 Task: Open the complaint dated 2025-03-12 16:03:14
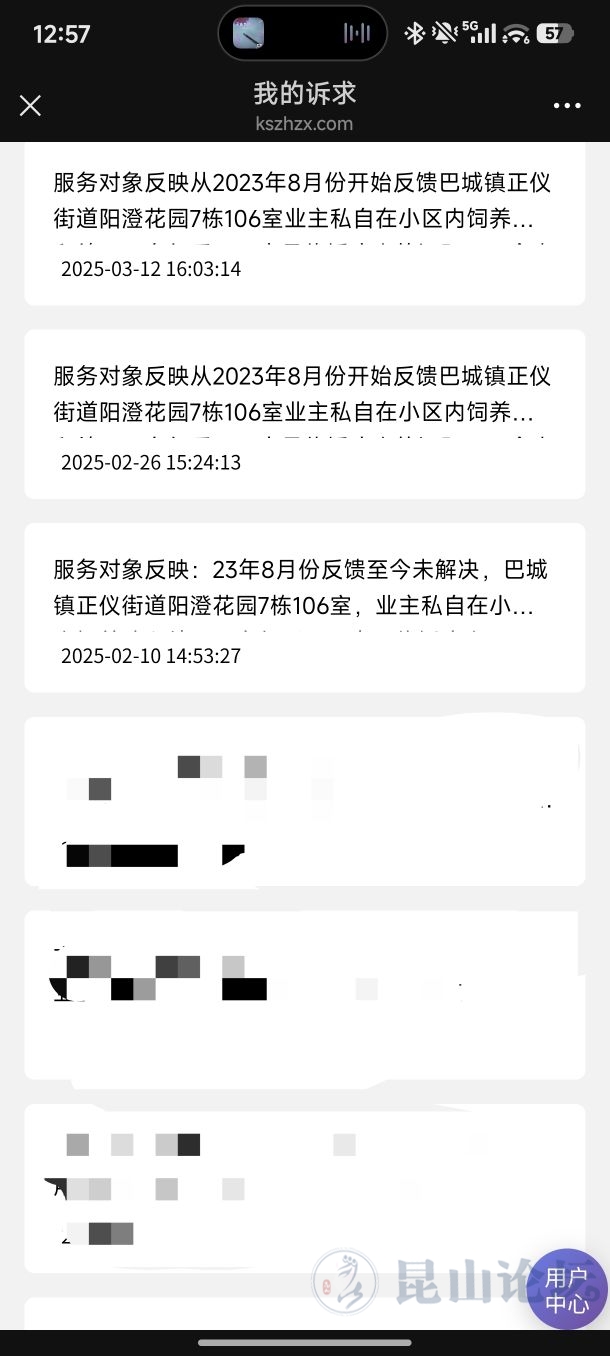pyautogui.click(x=304, y=225)
